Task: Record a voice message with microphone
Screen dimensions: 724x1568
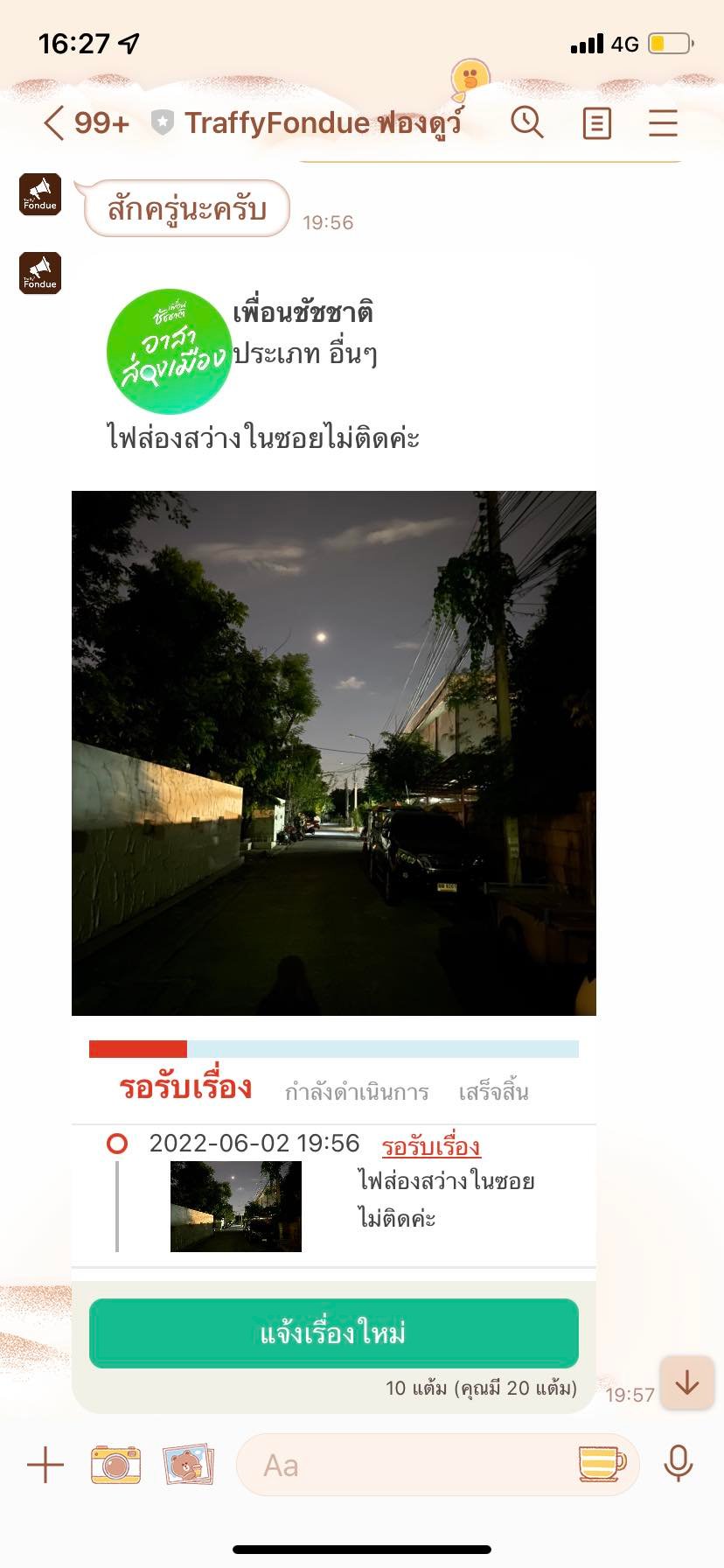Action: (x=679, y=1464)
